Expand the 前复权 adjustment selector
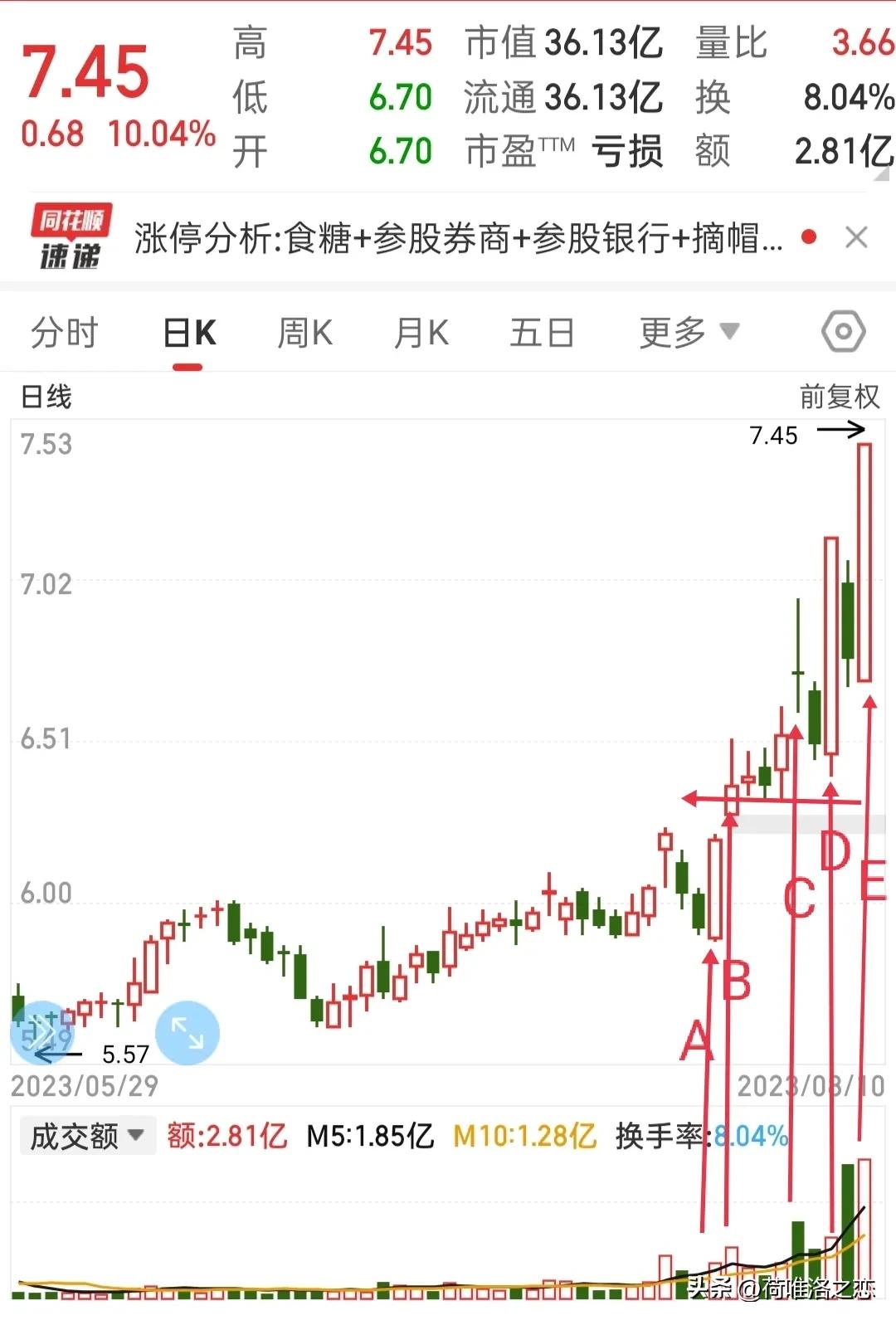This screenshot has width=896, height=1320. click(838, 397)
